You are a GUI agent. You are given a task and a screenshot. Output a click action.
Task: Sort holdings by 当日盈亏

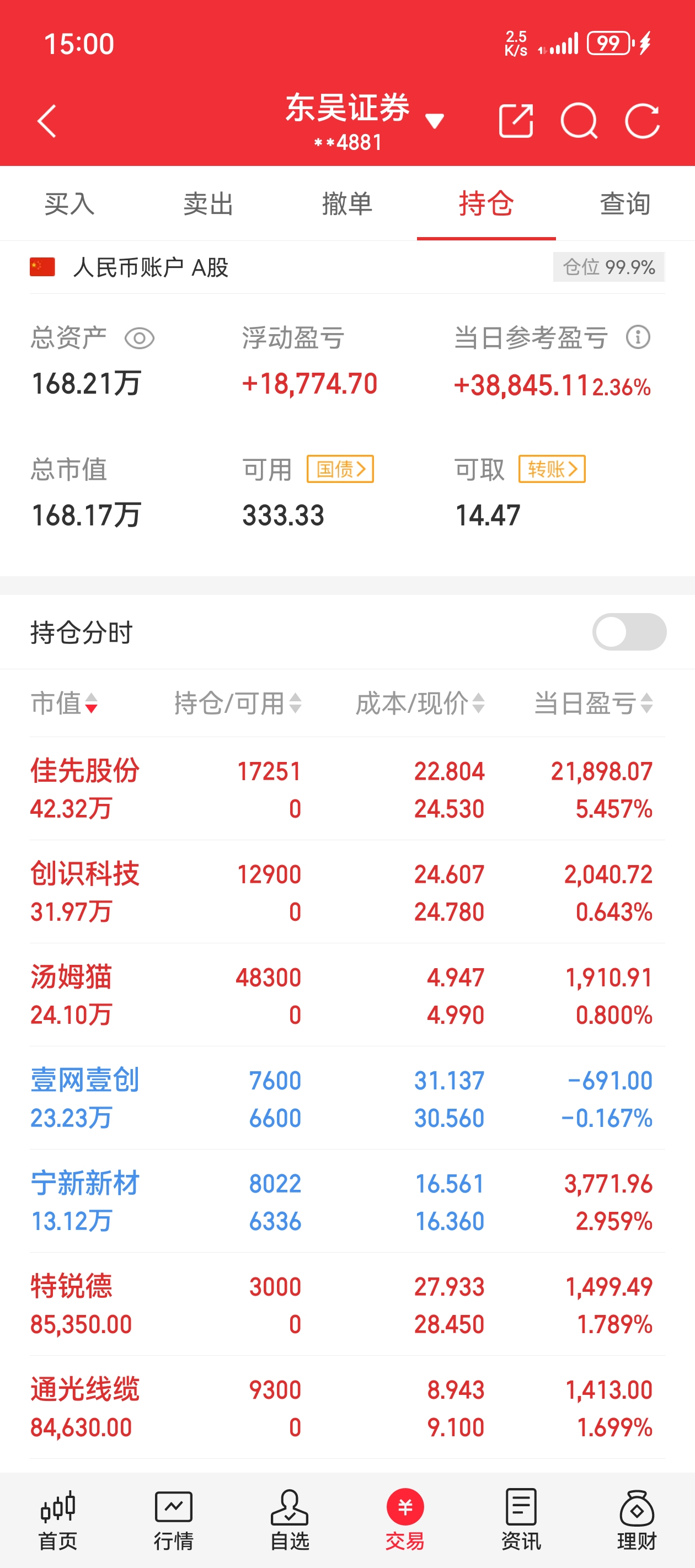tap(594, 704)
